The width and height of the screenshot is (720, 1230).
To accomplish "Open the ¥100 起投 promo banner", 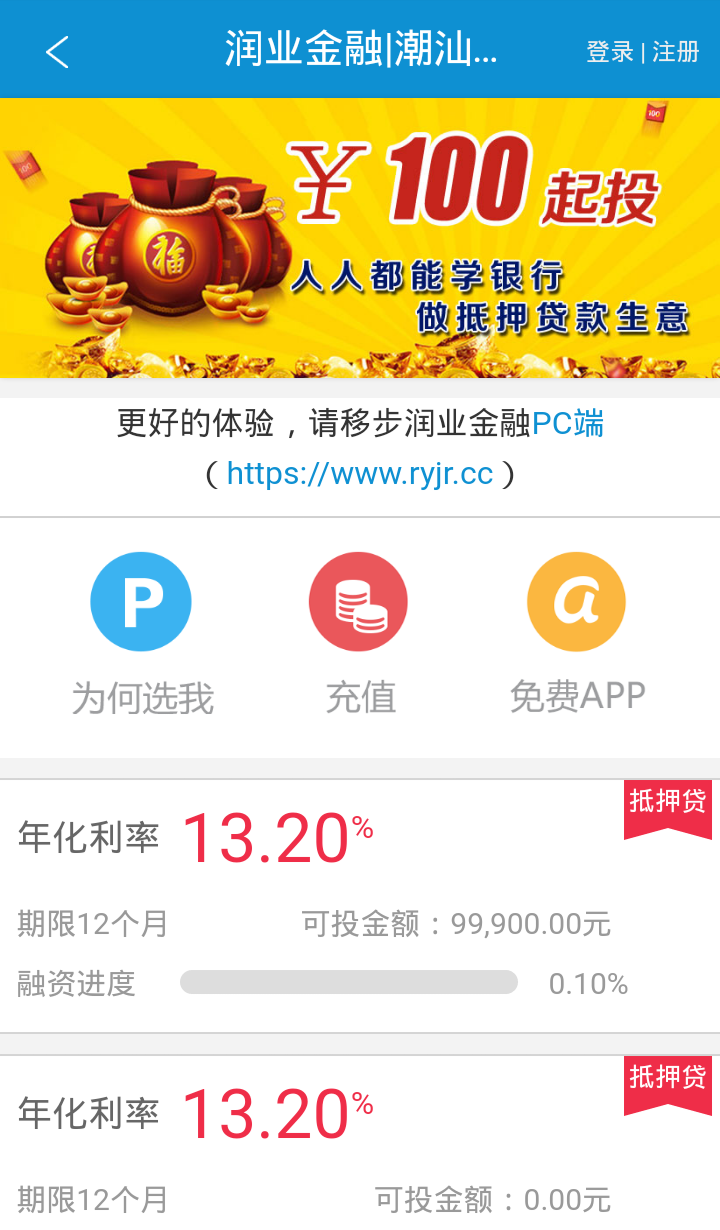I will [x=360, y=238].
